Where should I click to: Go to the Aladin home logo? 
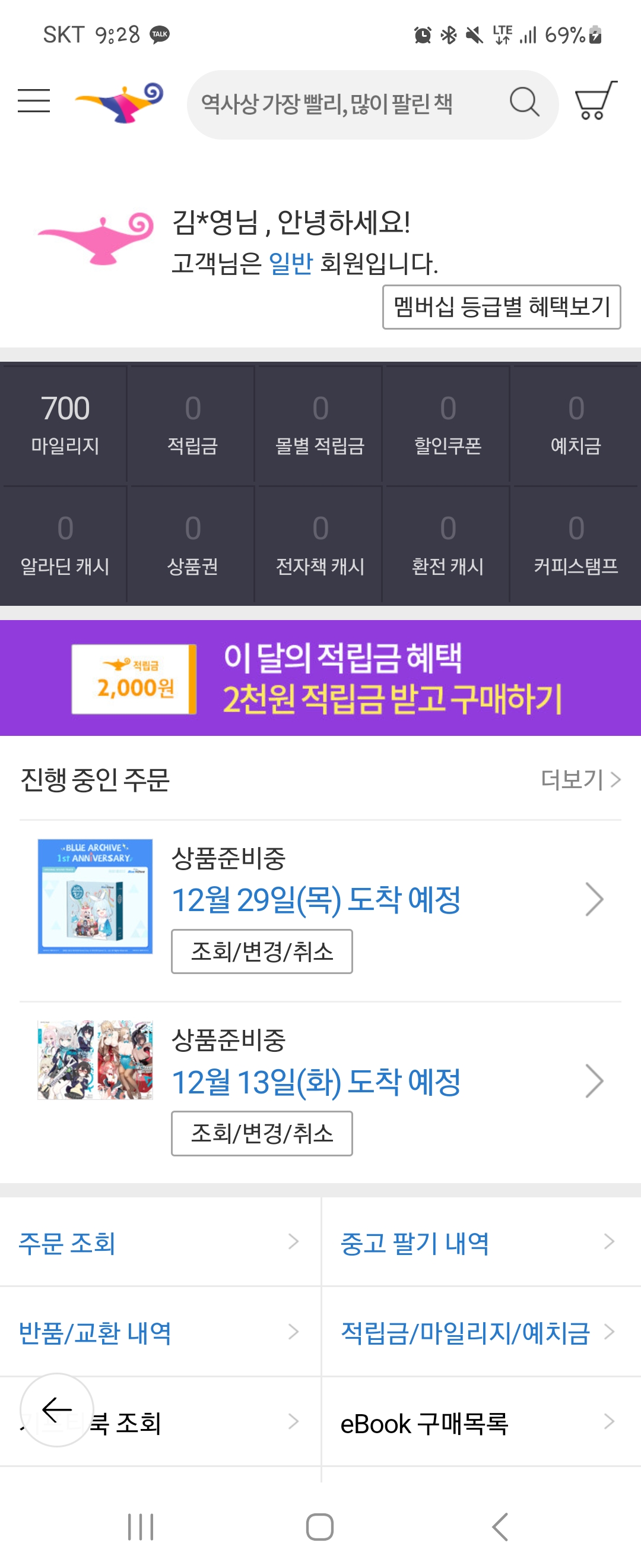click(120, 102)
